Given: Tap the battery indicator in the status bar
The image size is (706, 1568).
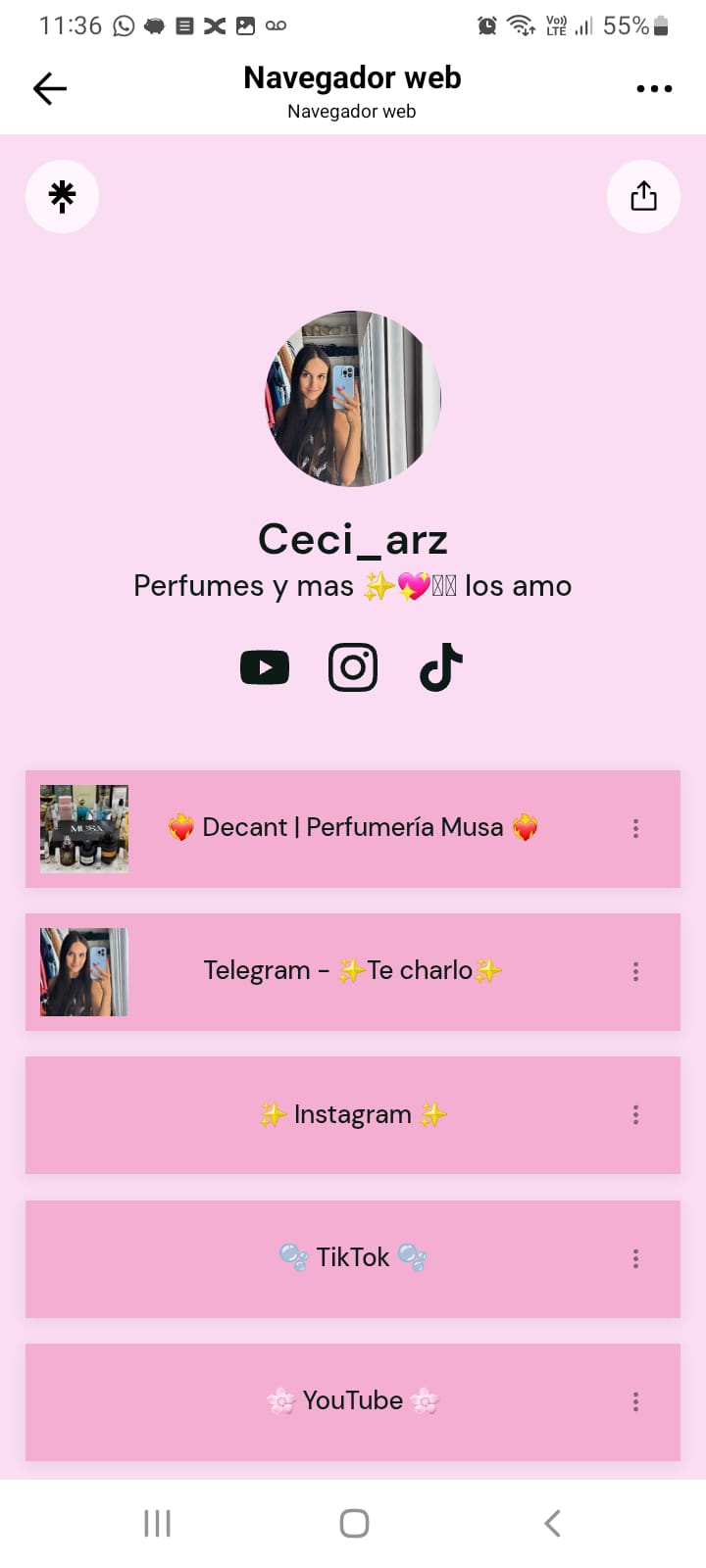Looking at the screenshot, I should pos(663,25).
